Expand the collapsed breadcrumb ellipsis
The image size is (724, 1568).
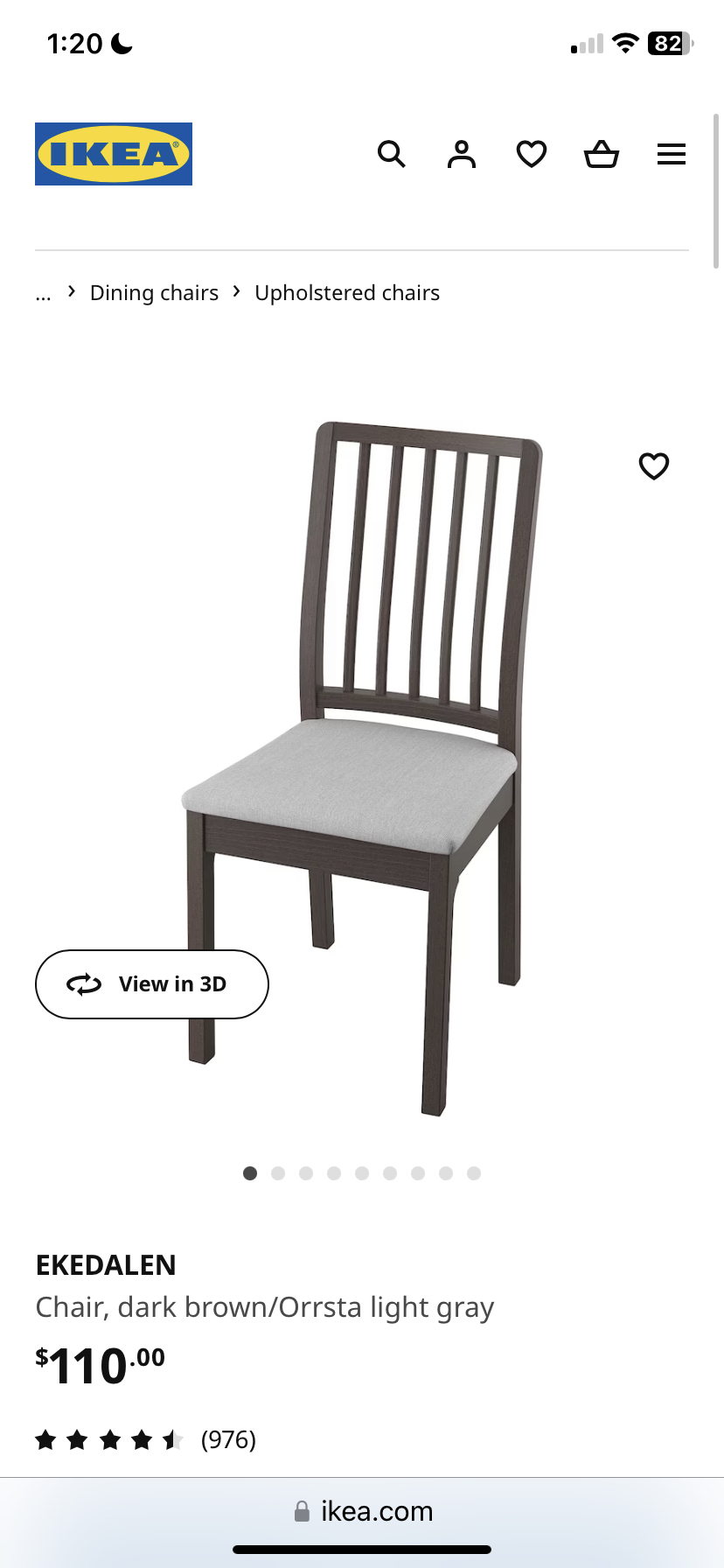tap(44, 294)
